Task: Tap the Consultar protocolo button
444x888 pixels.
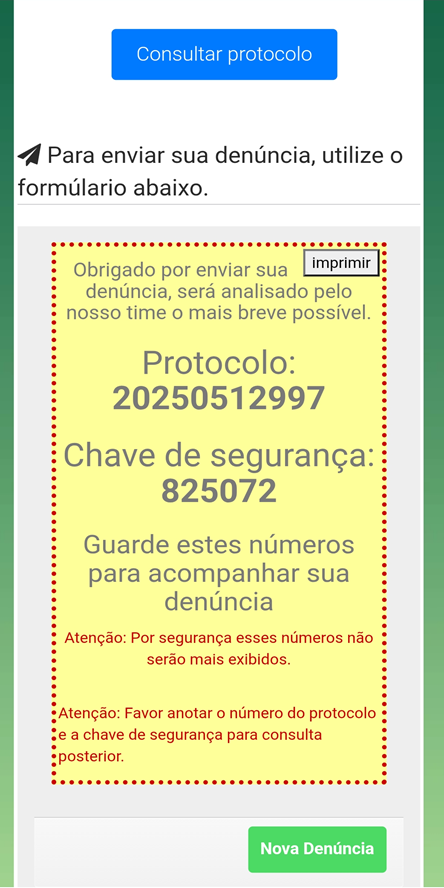Action: (224, 54)
